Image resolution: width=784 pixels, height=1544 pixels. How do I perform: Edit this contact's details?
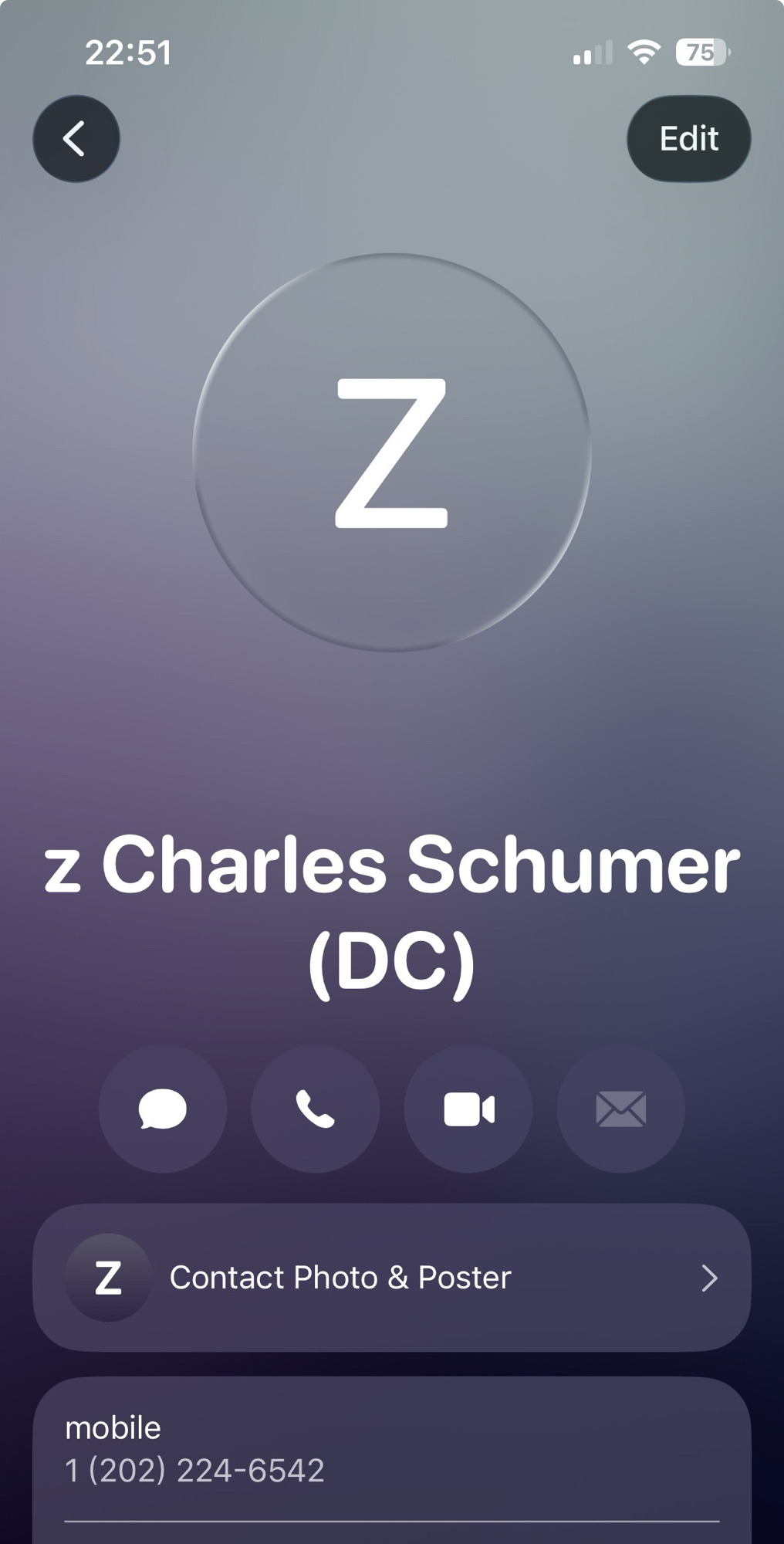pyautogui.click(x=688, y=139)
